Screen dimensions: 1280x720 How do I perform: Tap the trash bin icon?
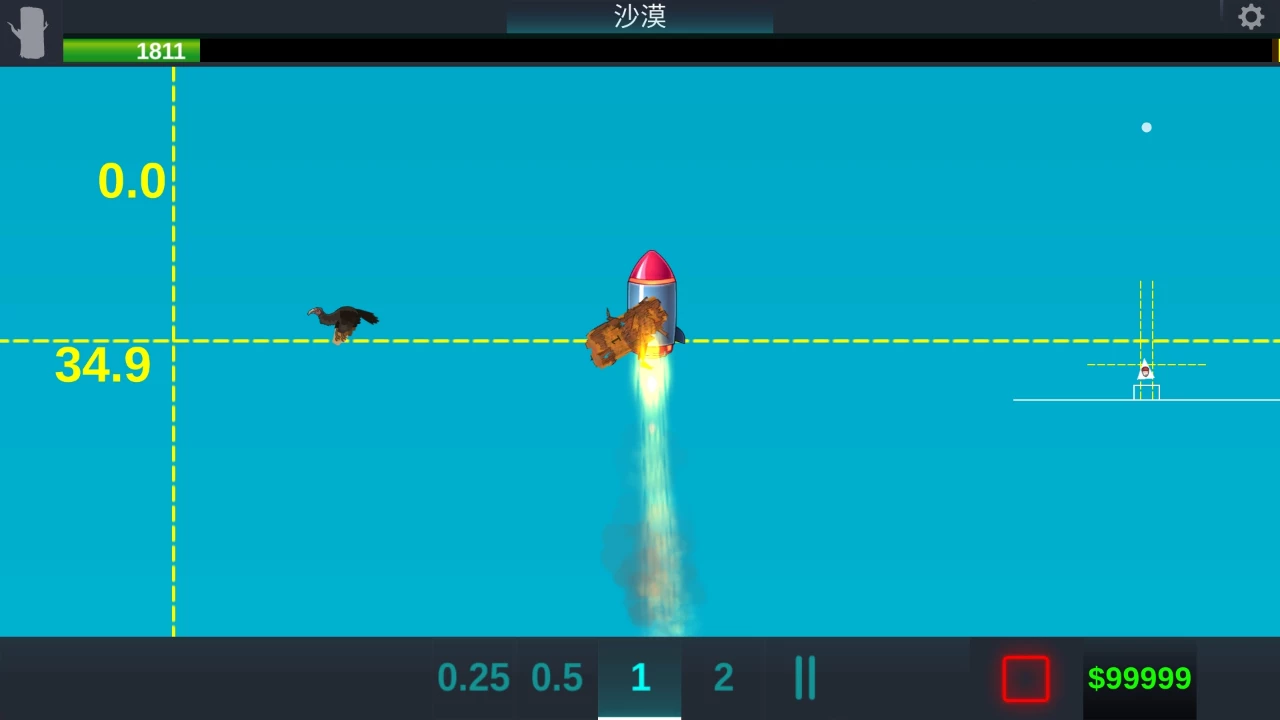[29, 33]
